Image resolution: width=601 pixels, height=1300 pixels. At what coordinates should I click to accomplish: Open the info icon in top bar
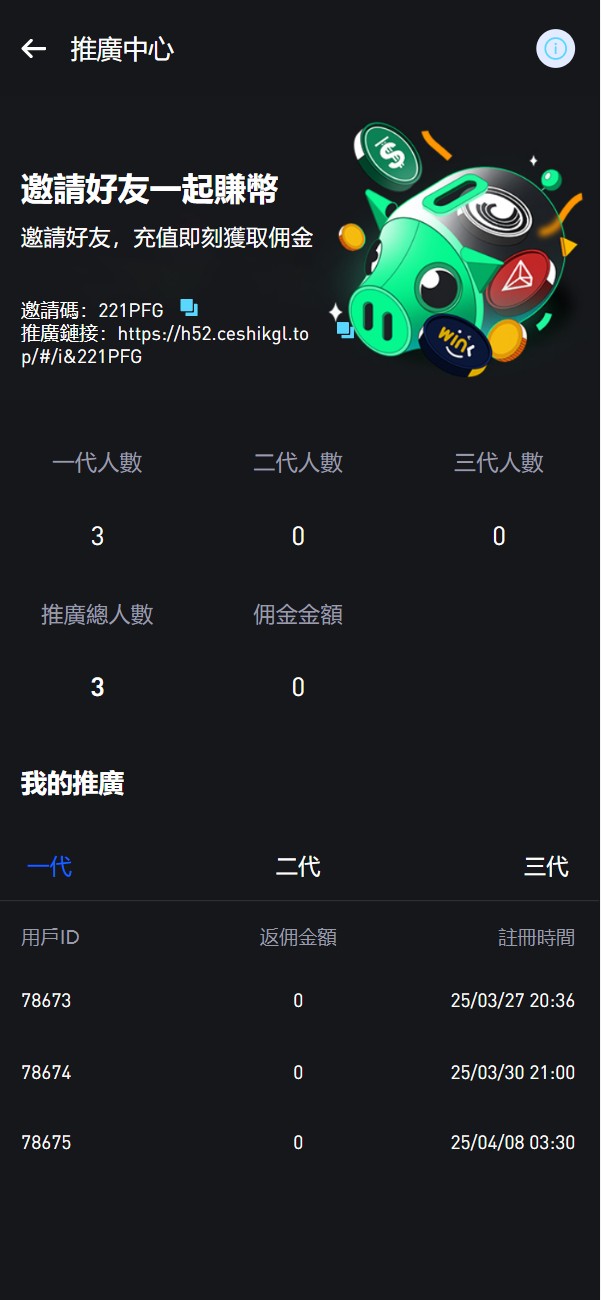555,48
